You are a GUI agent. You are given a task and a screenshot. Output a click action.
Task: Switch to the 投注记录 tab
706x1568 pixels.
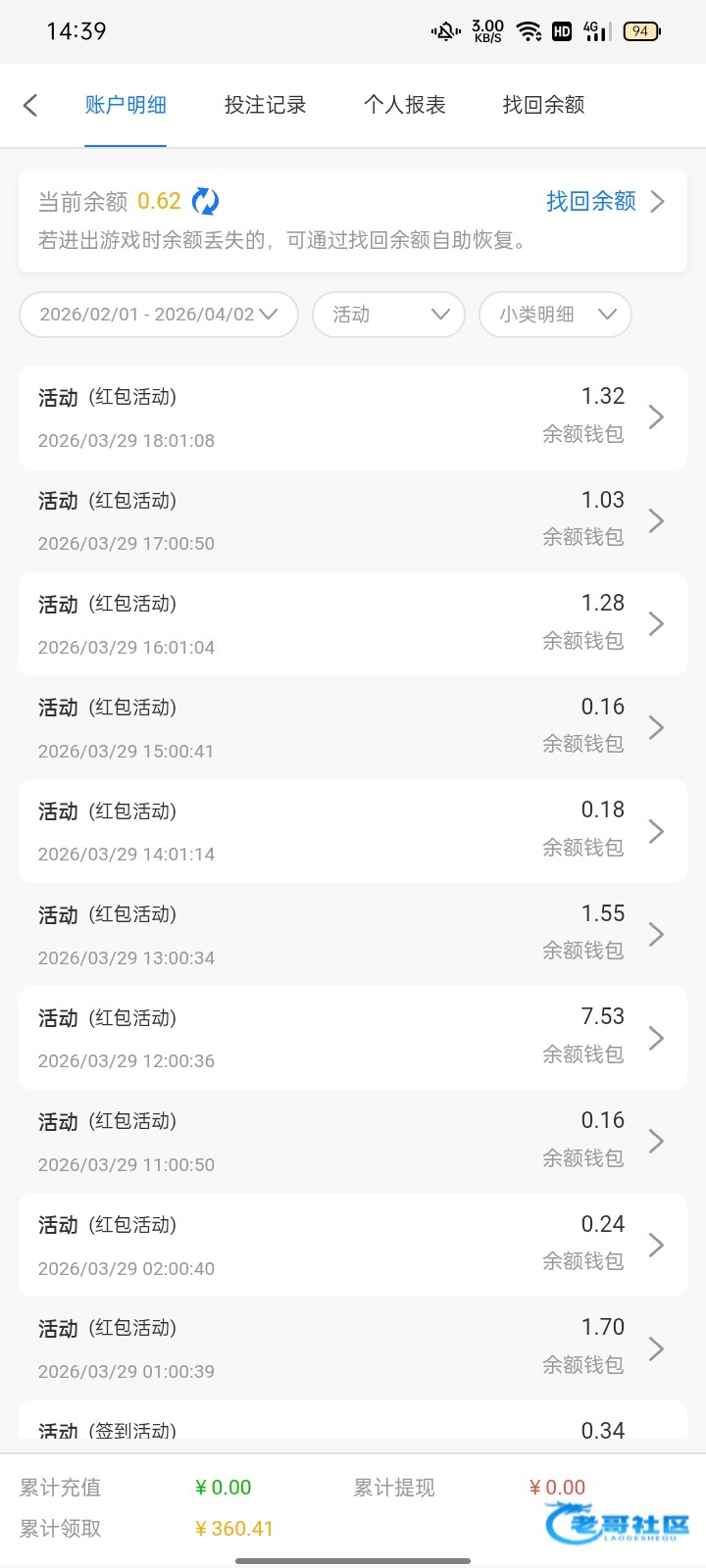265,105
